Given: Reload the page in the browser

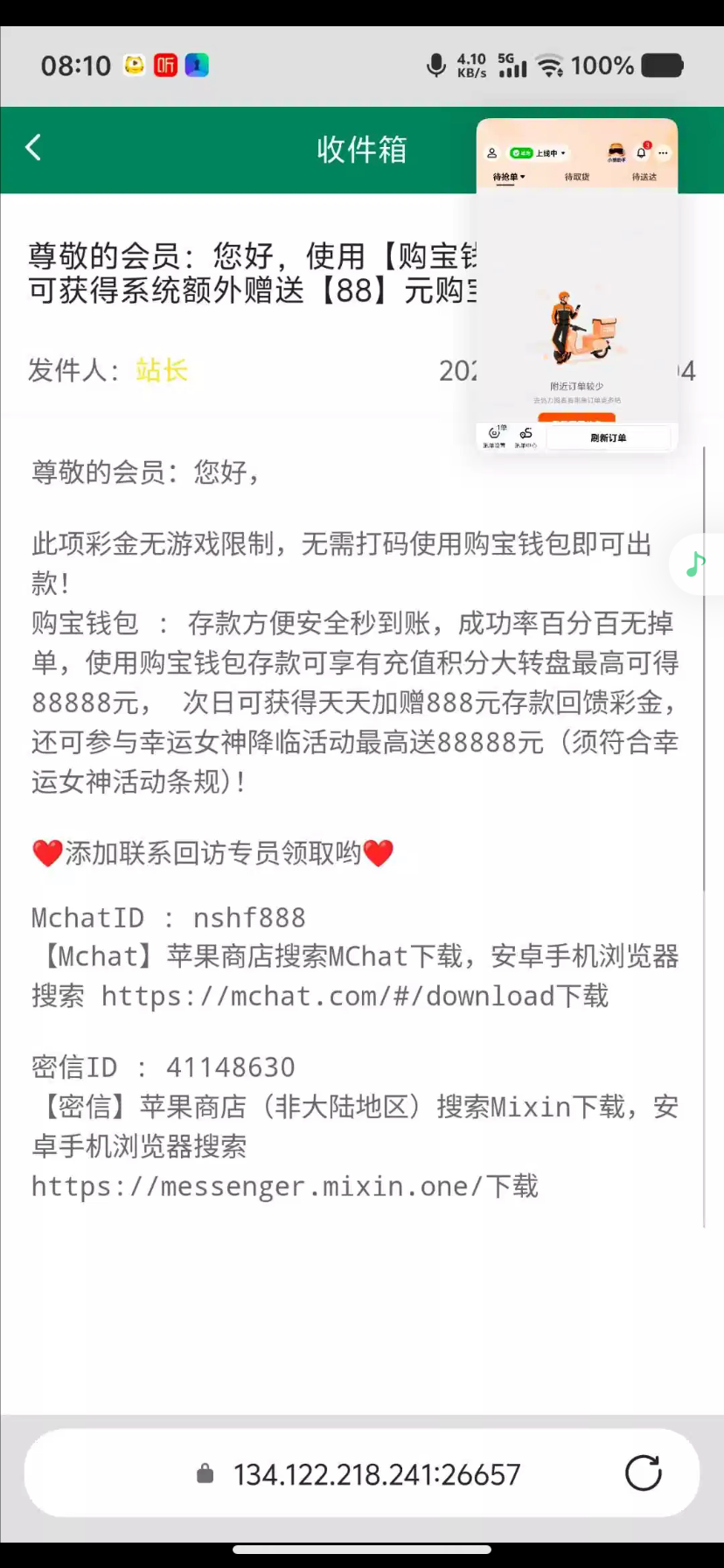Looking at the screenshot, I should (x=643, y=1473).
